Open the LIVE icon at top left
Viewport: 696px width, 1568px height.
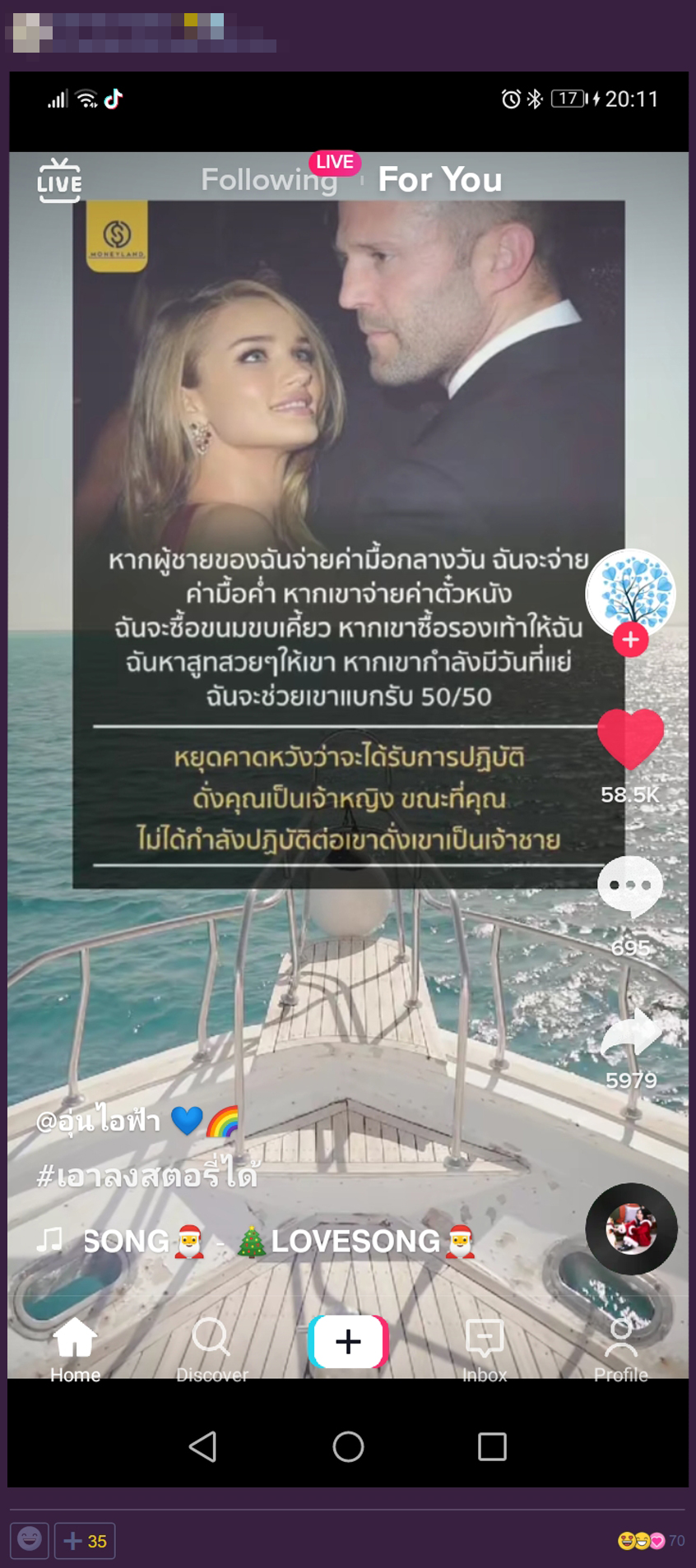tap(59, 180)
